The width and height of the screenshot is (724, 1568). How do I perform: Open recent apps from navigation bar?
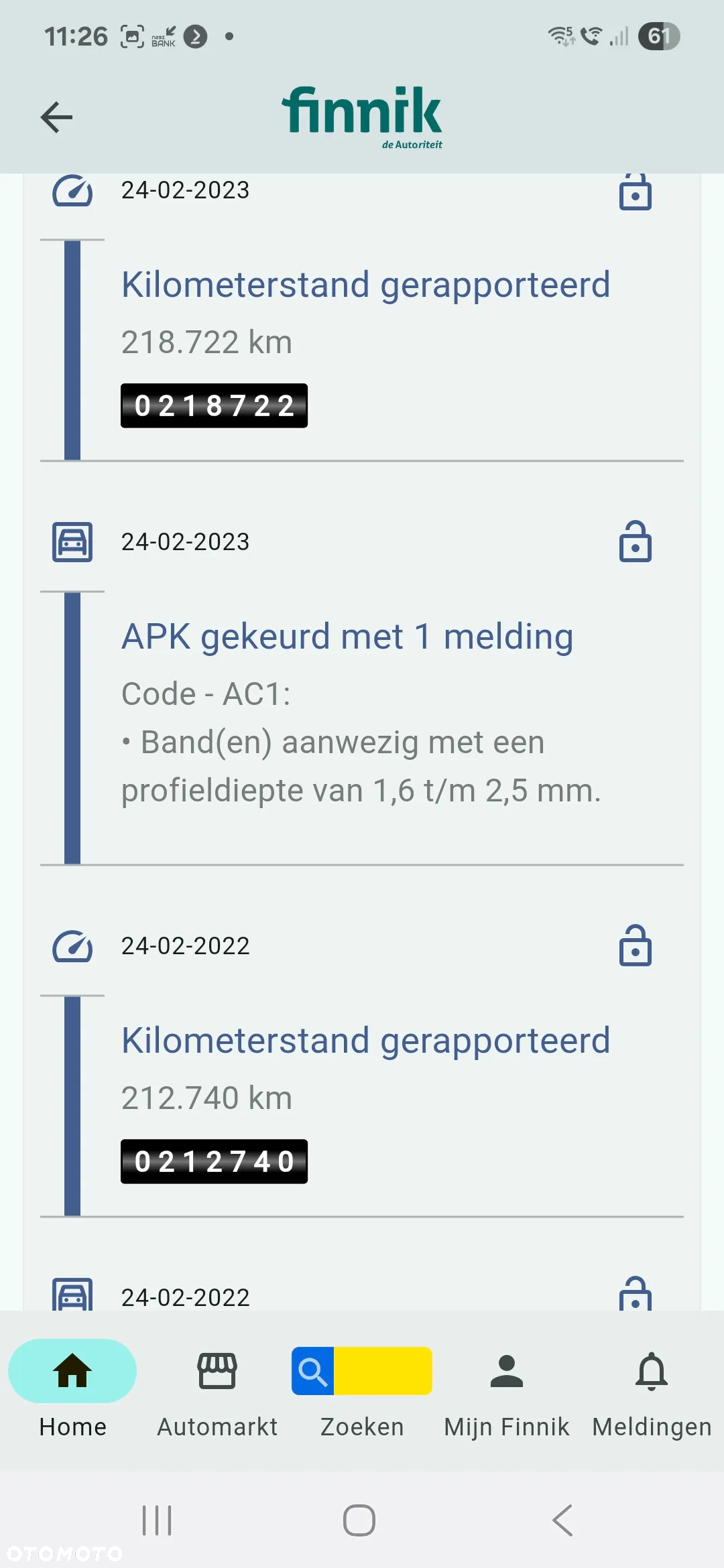pos(157,1520)
